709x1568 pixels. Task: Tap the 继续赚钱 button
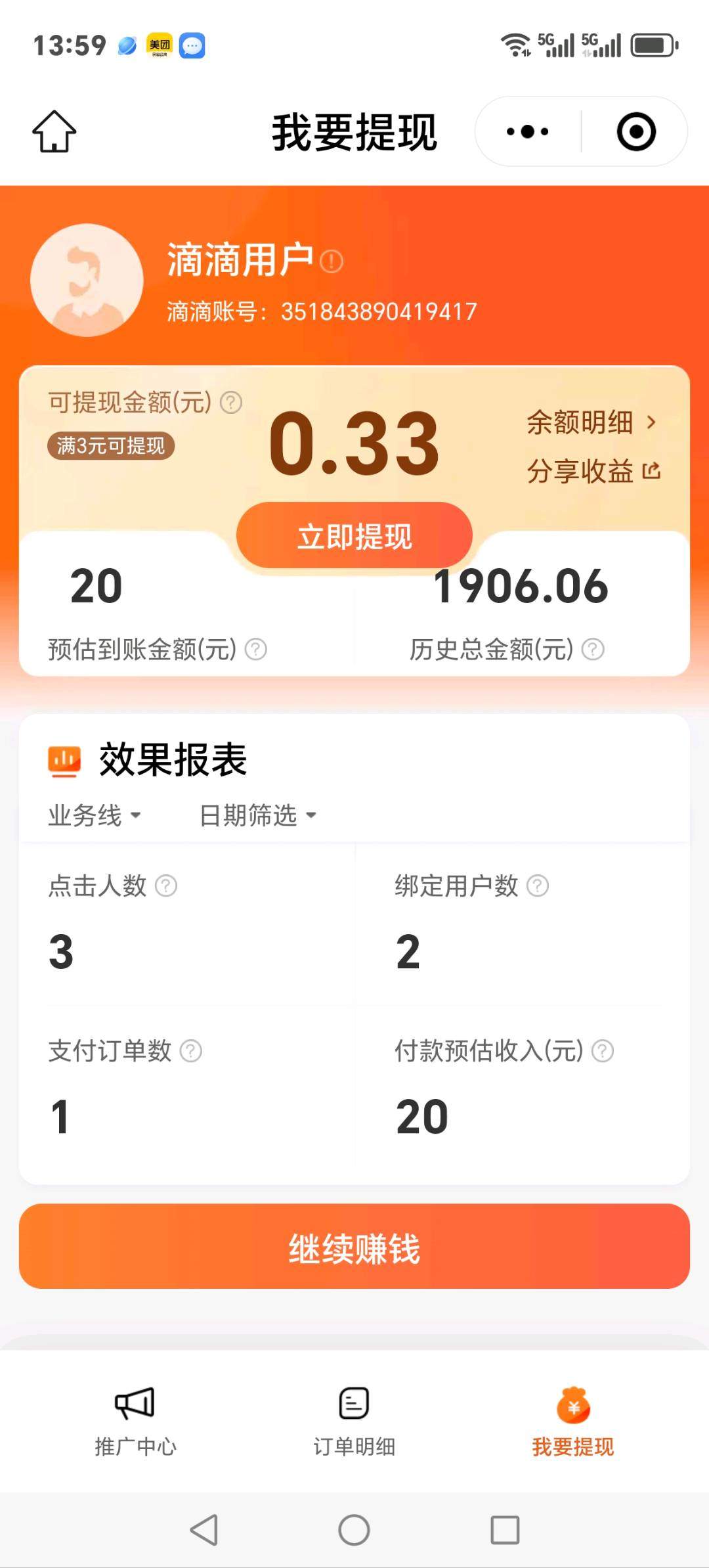click(x=354, y=1246)
